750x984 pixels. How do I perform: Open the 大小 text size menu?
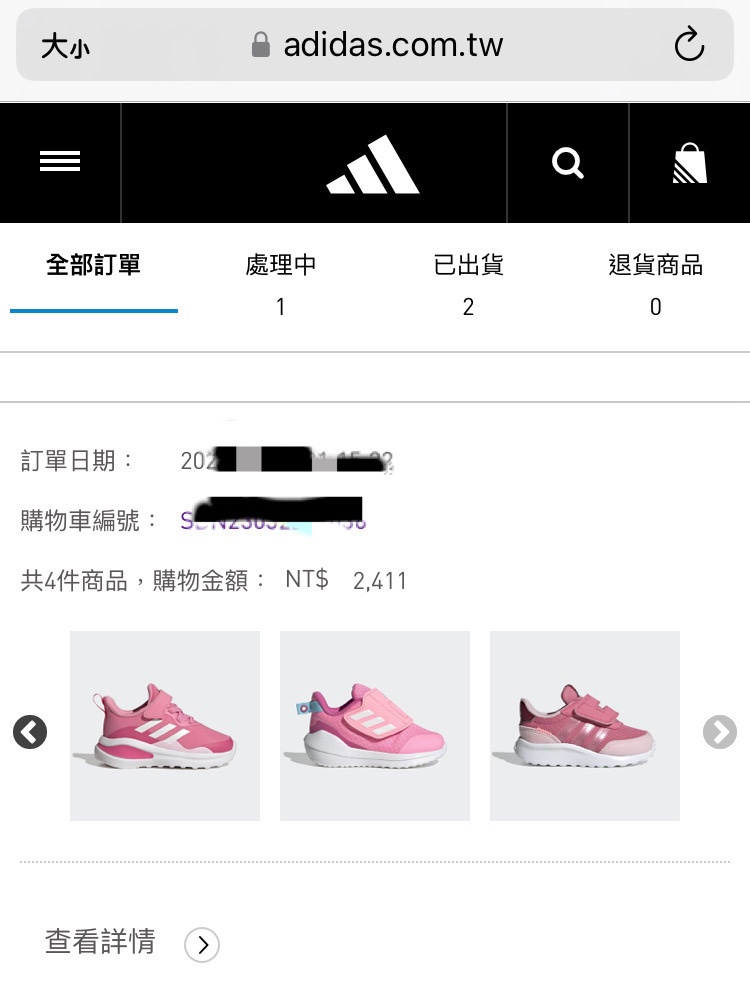(66, 46)
